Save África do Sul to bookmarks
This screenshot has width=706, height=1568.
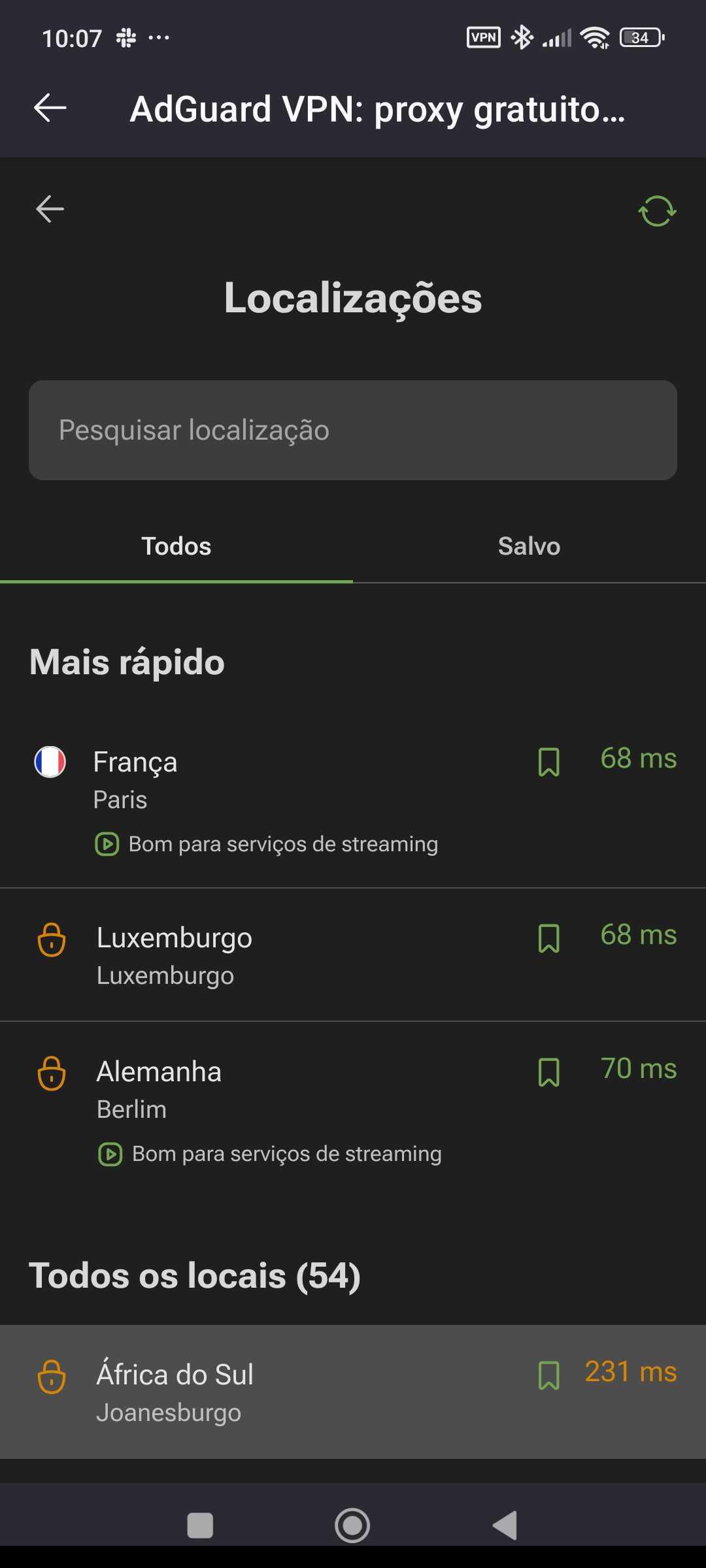[548, 1375]
